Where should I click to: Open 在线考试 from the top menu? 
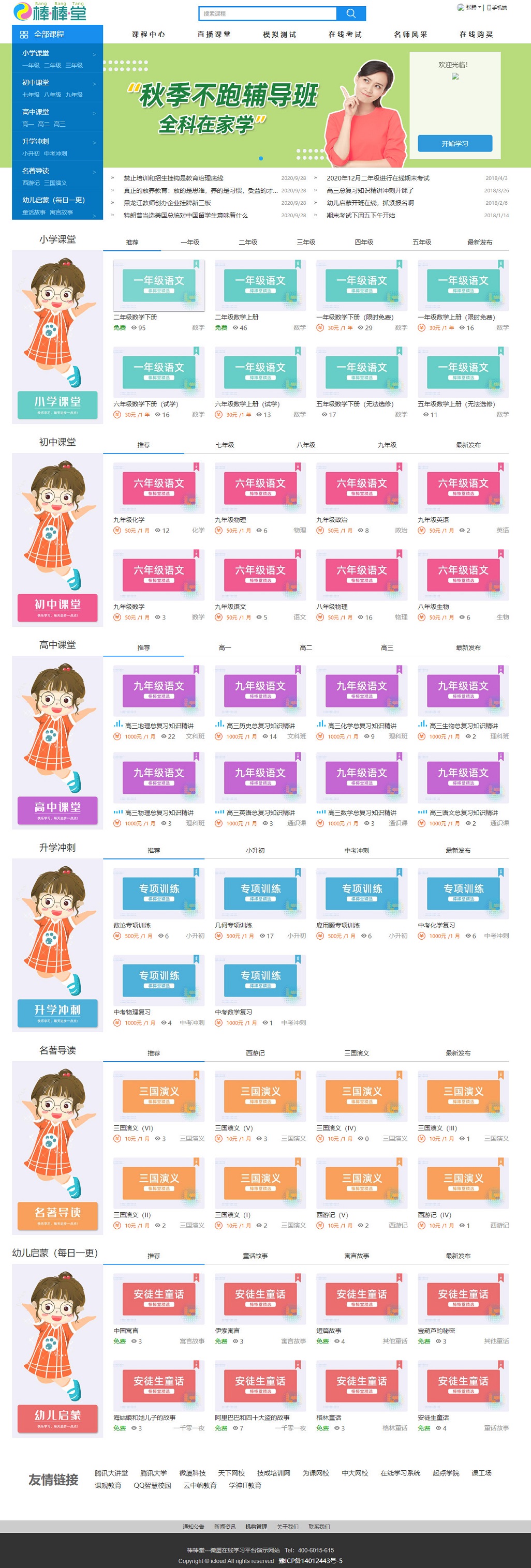click(345, 35)
